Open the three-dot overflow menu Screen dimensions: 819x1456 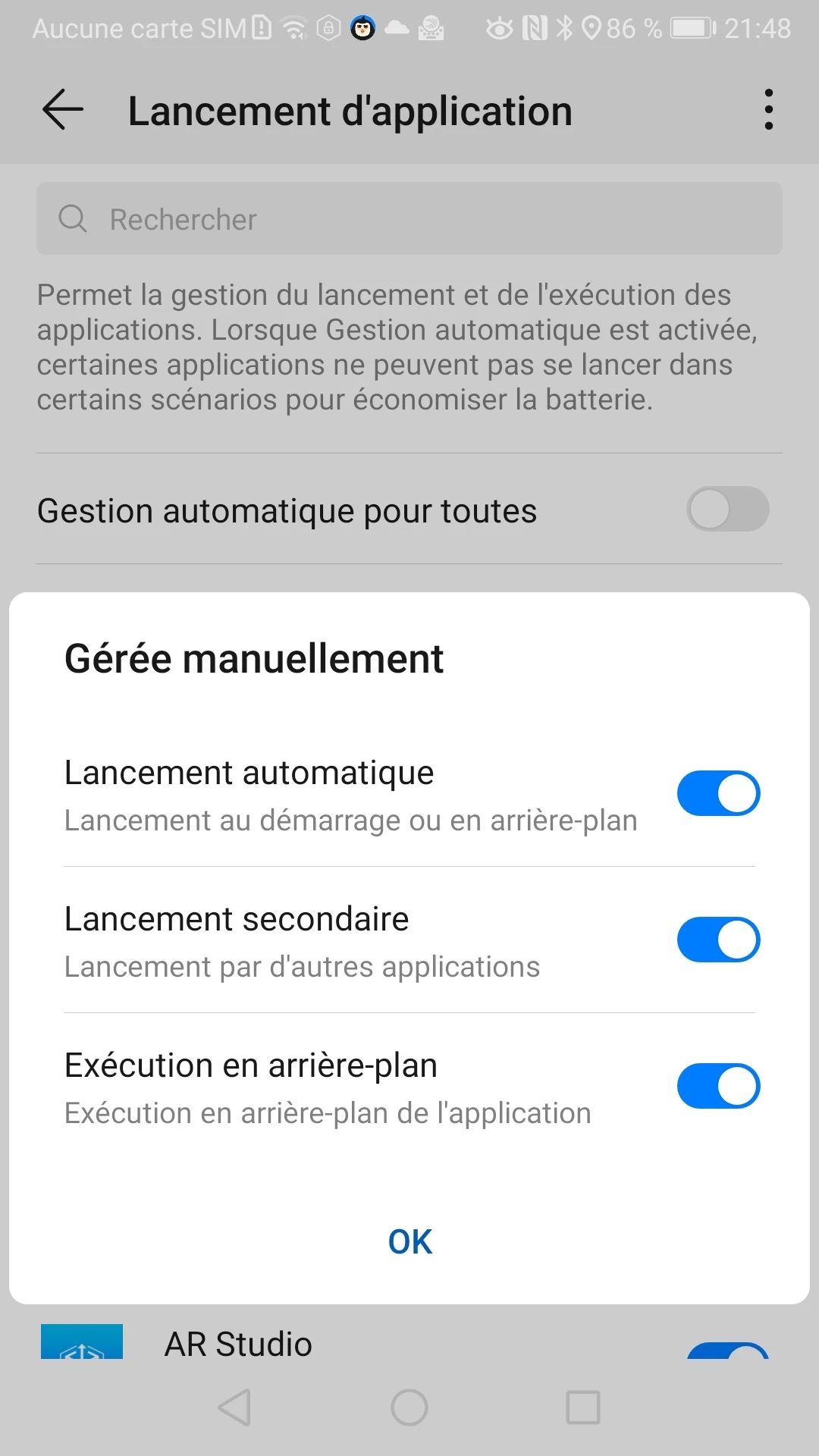coord(768,110)
